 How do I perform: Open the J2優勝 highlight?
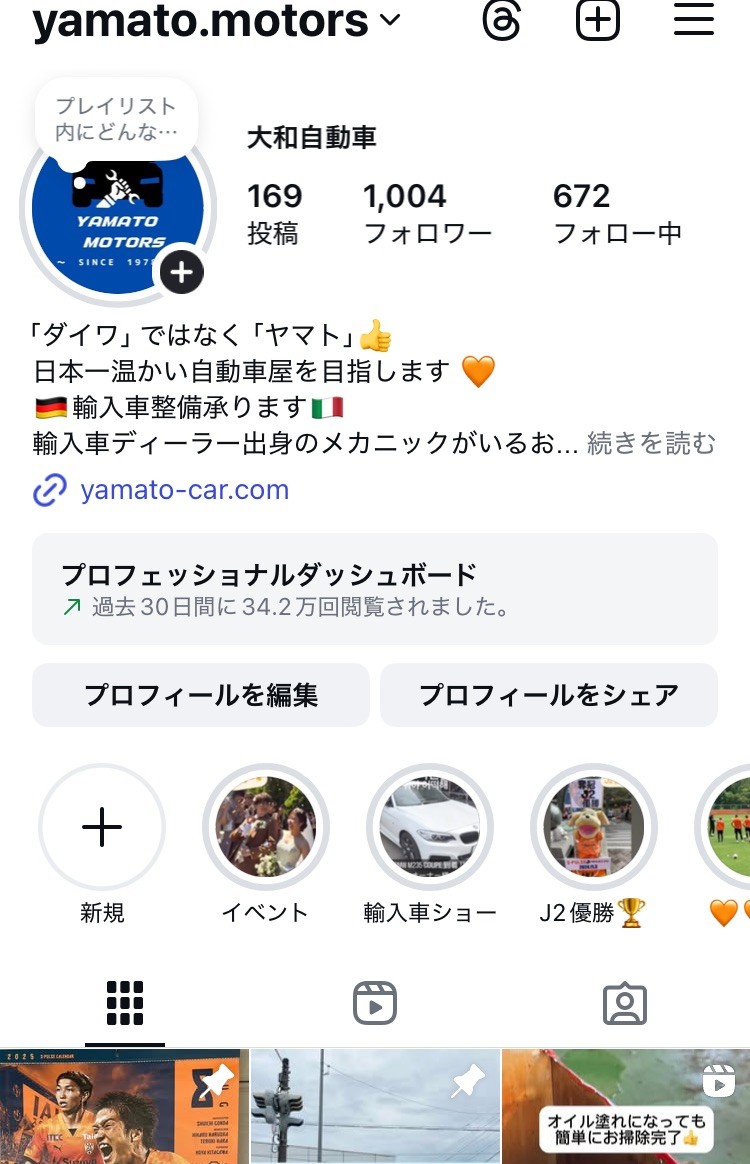point(594,828)
